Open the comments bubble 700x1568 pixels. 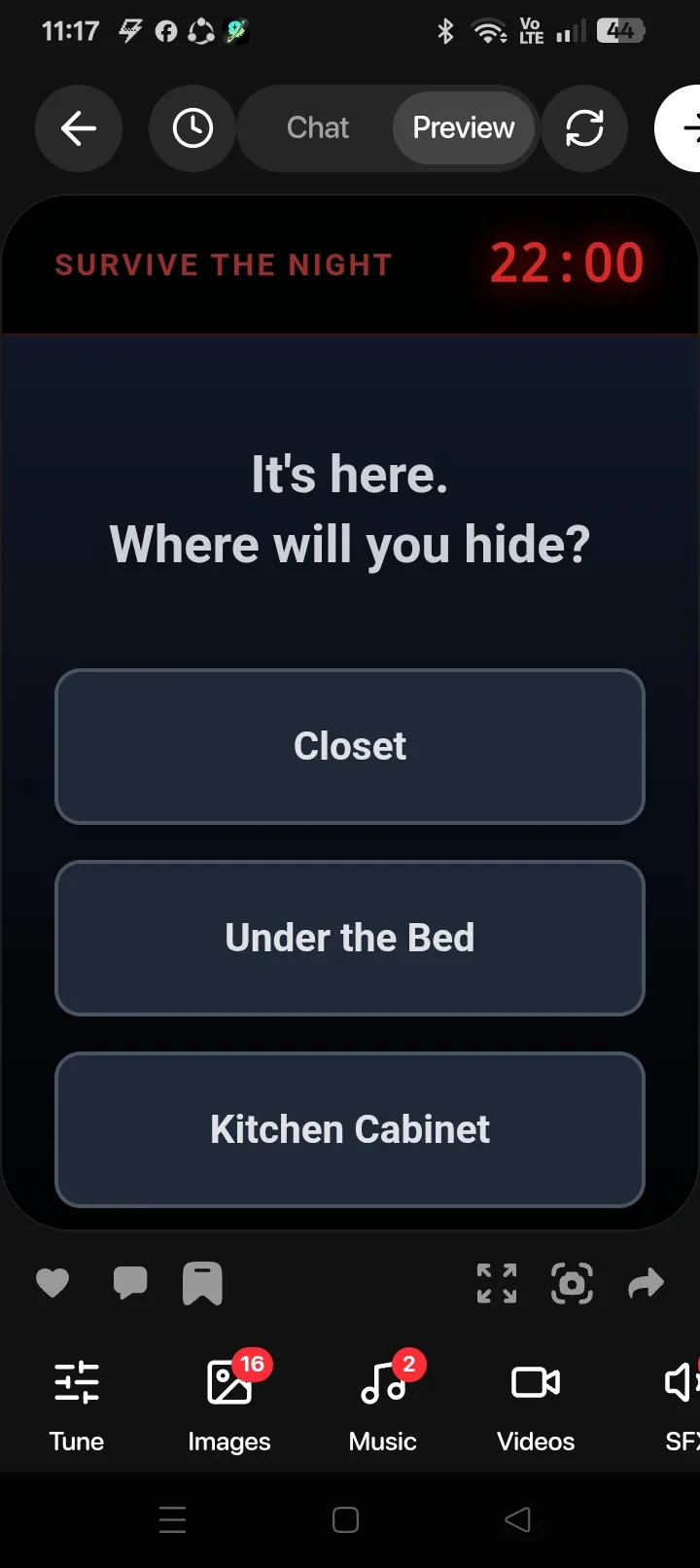point(130,1284)
